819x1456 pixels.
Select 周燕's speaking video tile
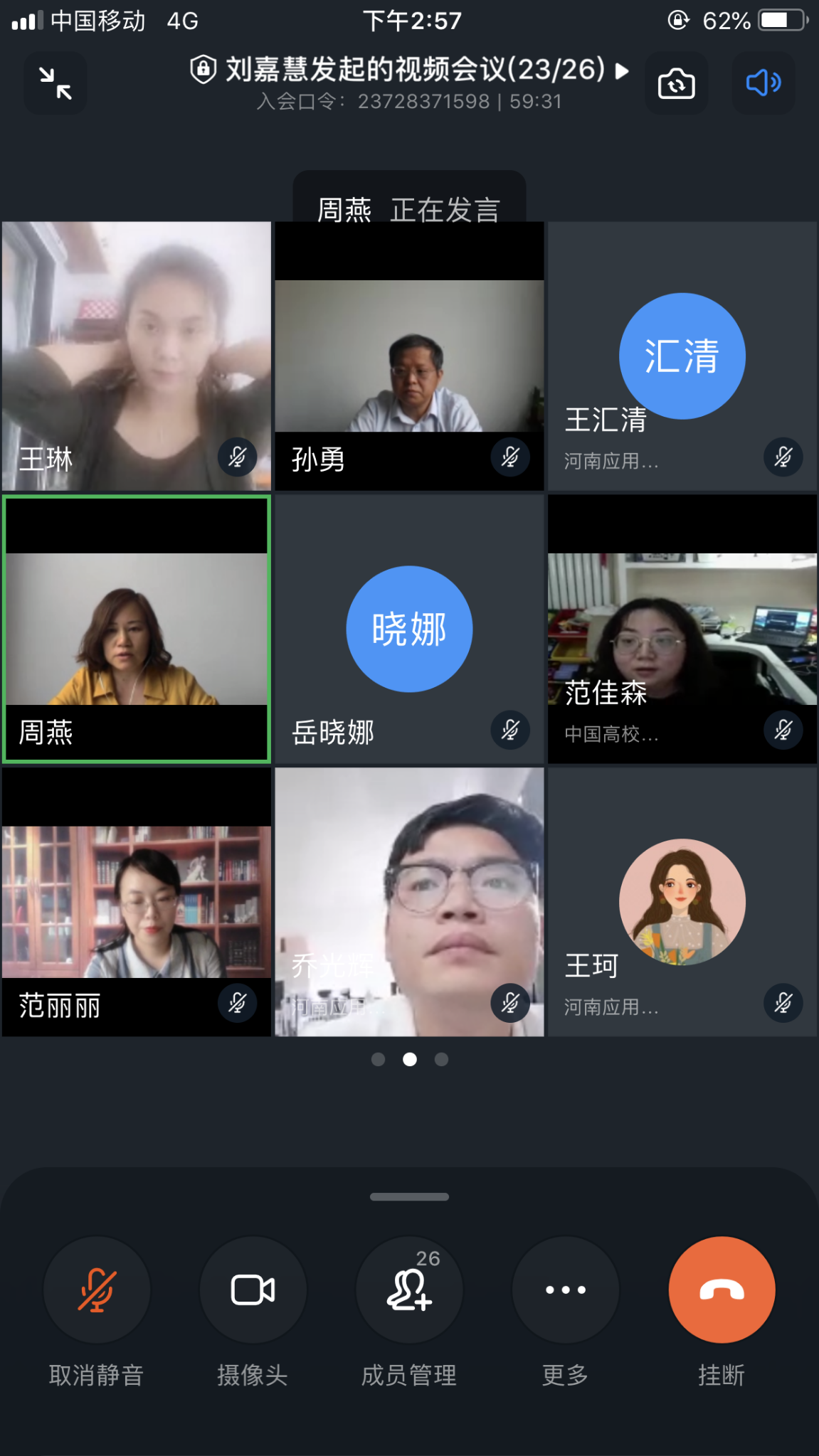tap(137, 629)
